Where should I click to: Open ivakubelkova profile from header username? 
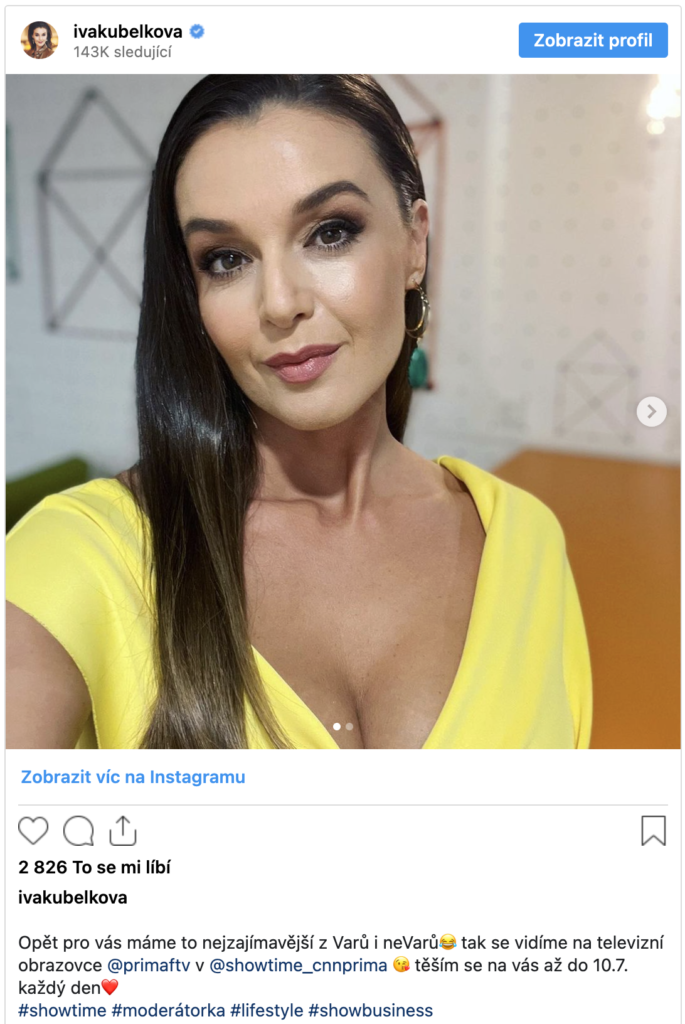127,31
